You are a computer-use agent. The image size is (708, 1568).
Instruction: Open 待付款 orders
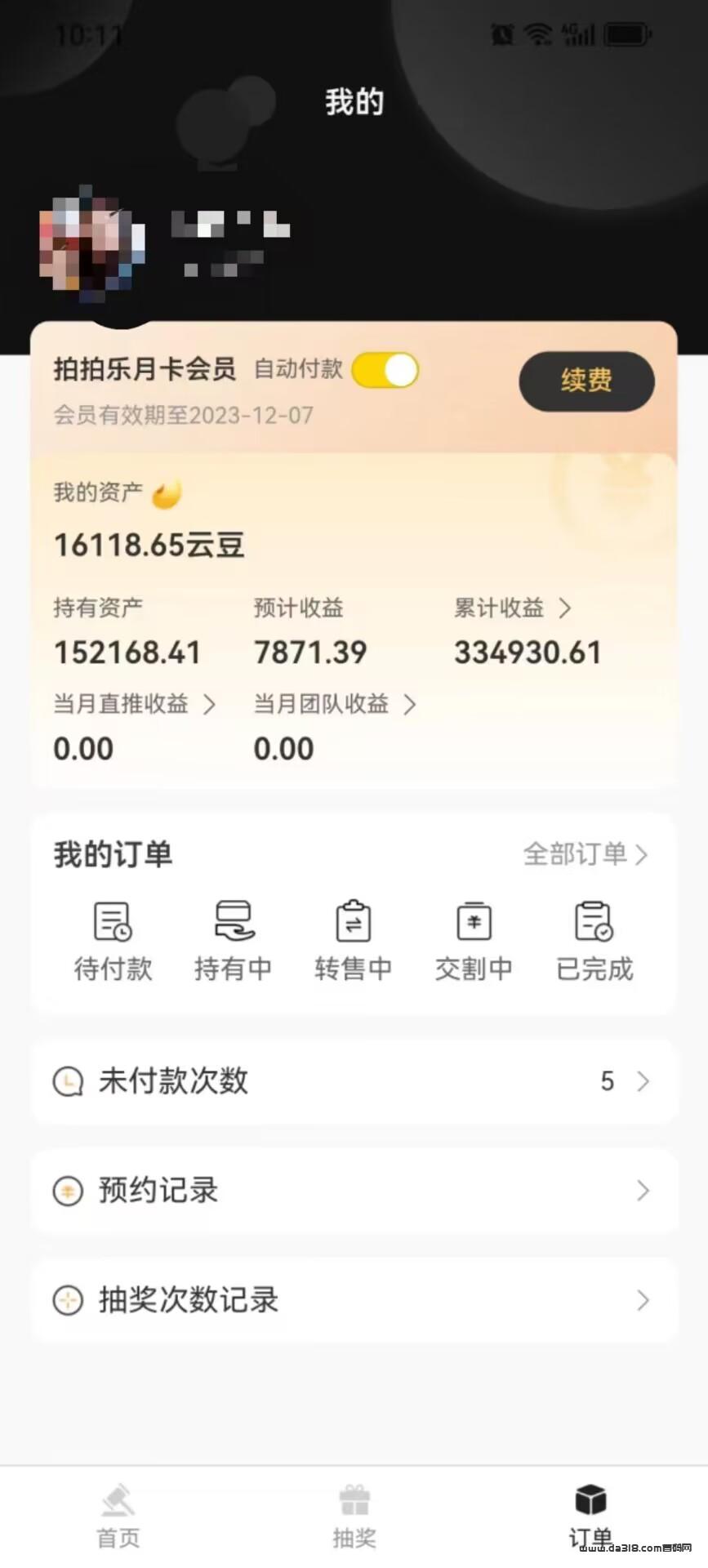[x=113, y=942]
